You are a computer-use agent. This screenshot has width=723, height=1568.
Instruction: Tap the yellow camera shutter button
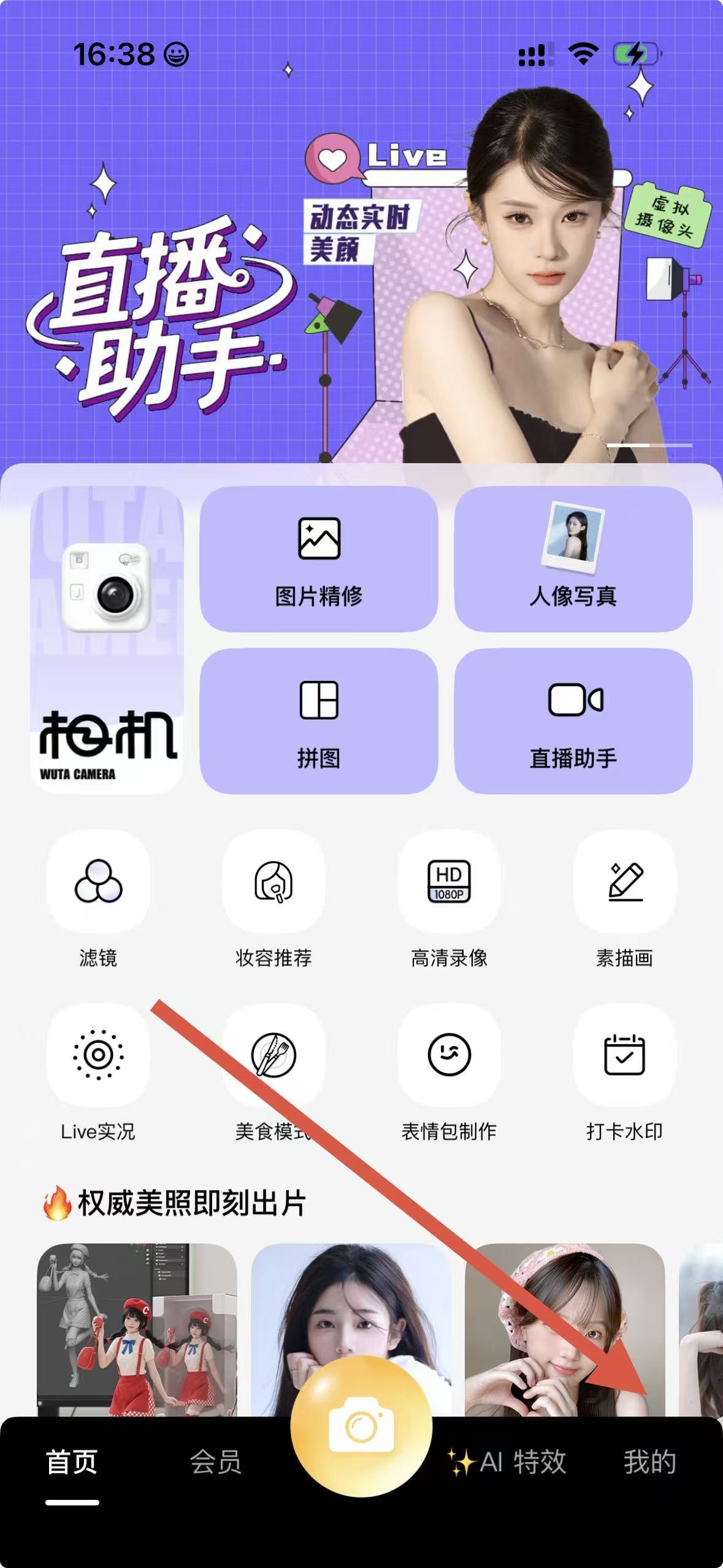click(x=361, y=1426)
